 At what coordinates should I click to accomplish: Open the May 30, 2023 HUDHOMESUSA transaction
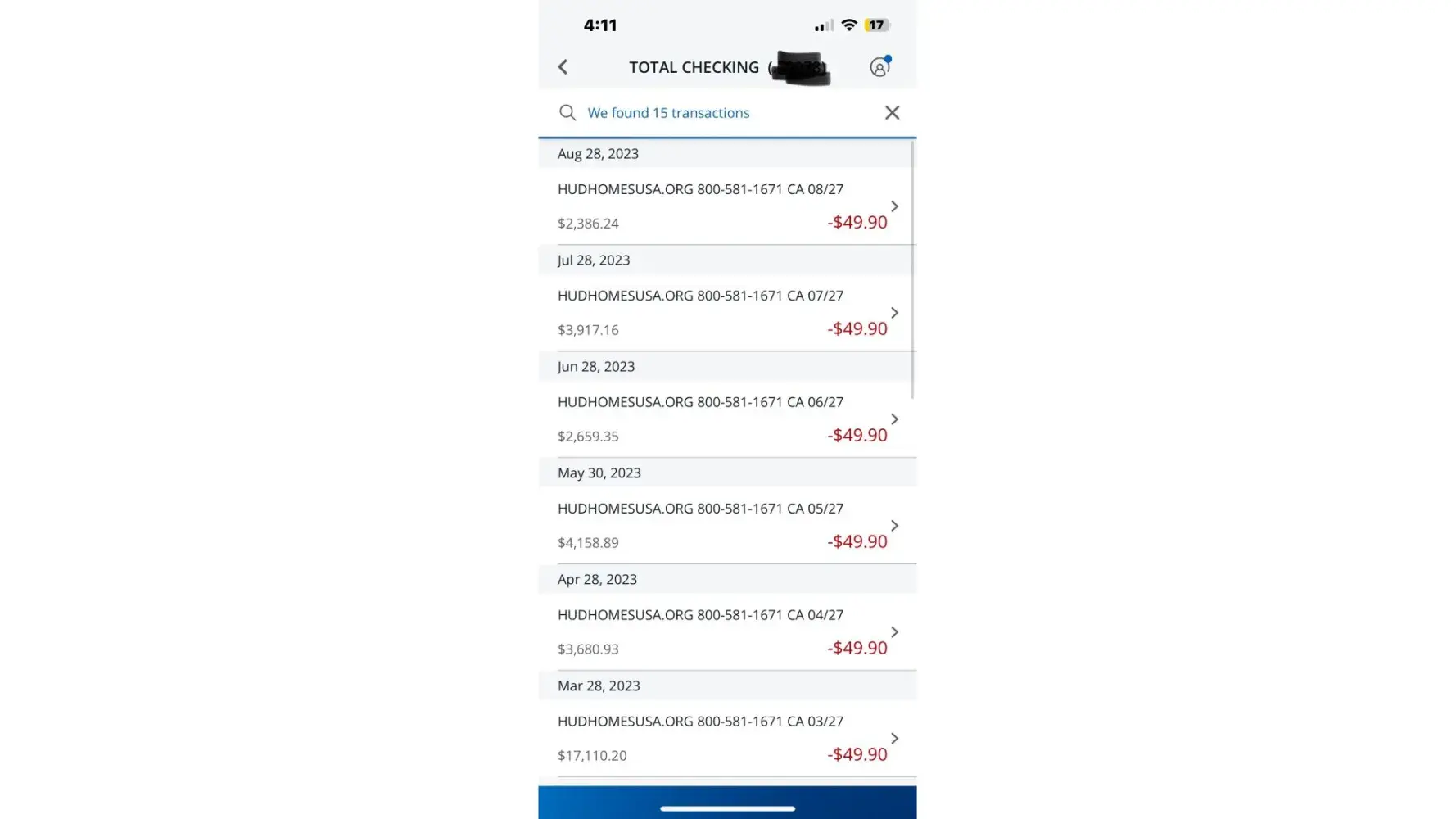point(726,526)
